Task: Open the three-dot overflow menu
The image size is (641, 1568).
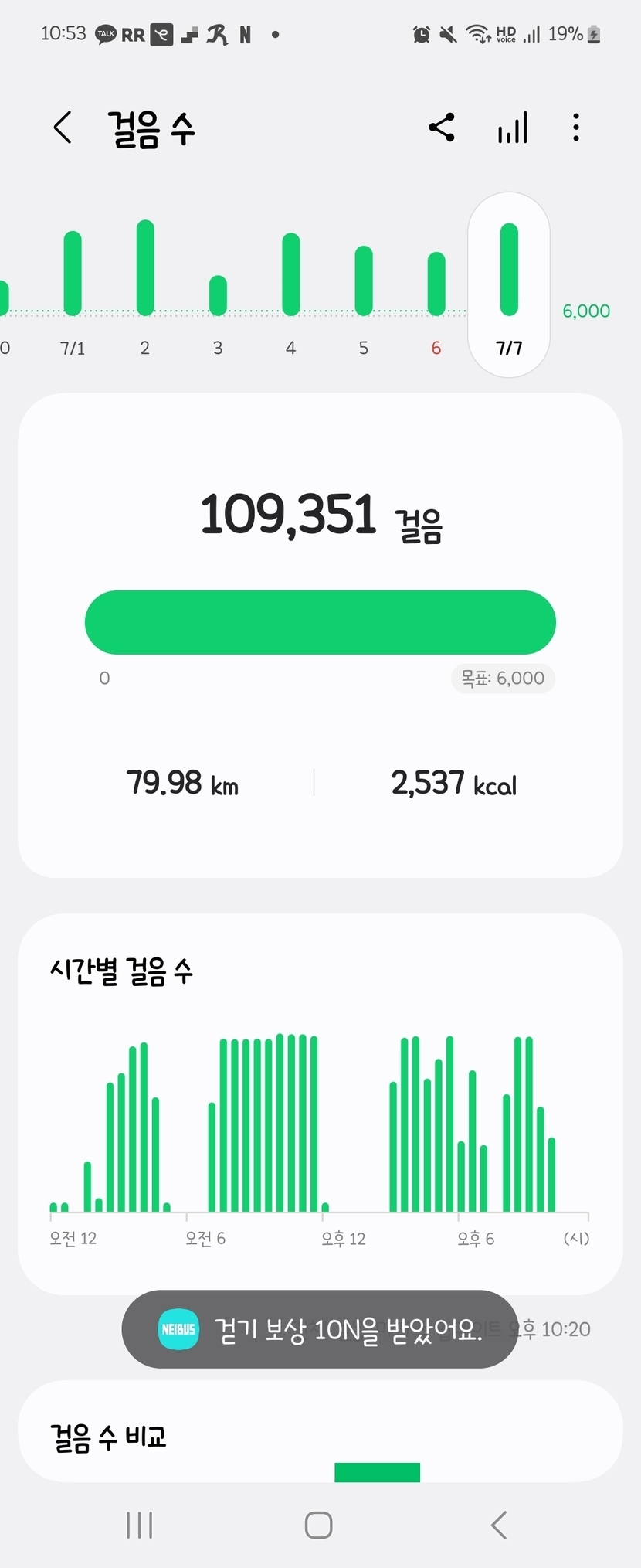Action: tap(576, 128)
